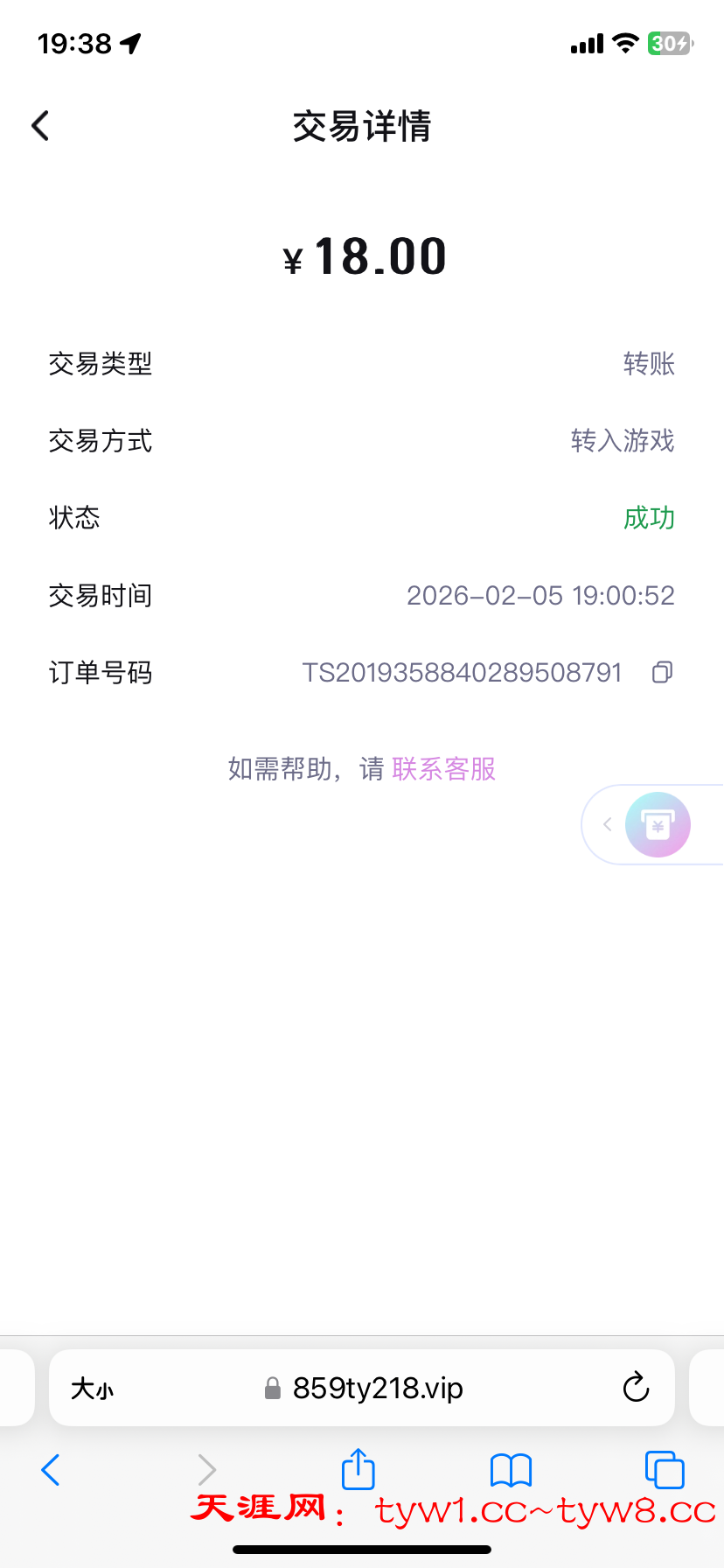Go back from the transaction details page
Screen dimensions: 724x1568
click(x=40, y=126)
